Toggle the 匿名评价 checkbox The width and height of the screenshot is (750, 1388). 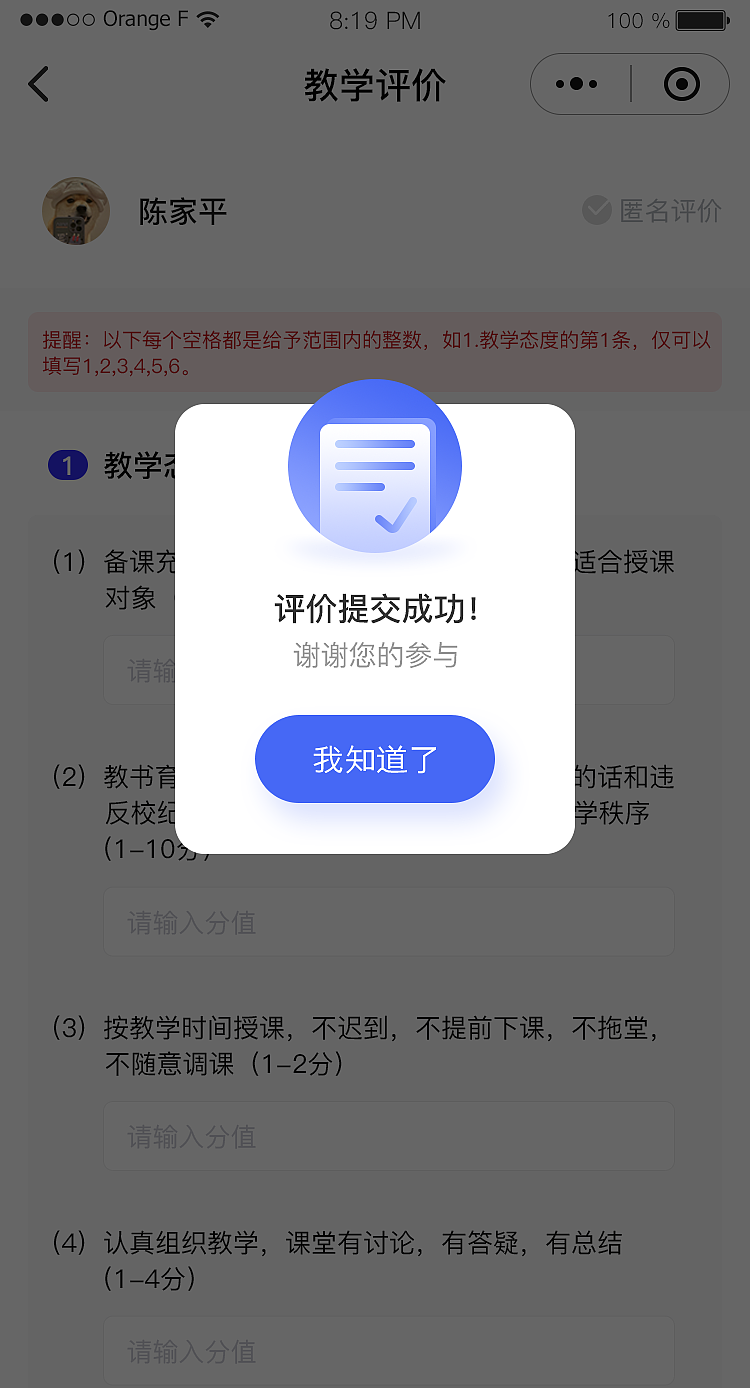click(x=597, y=211)
